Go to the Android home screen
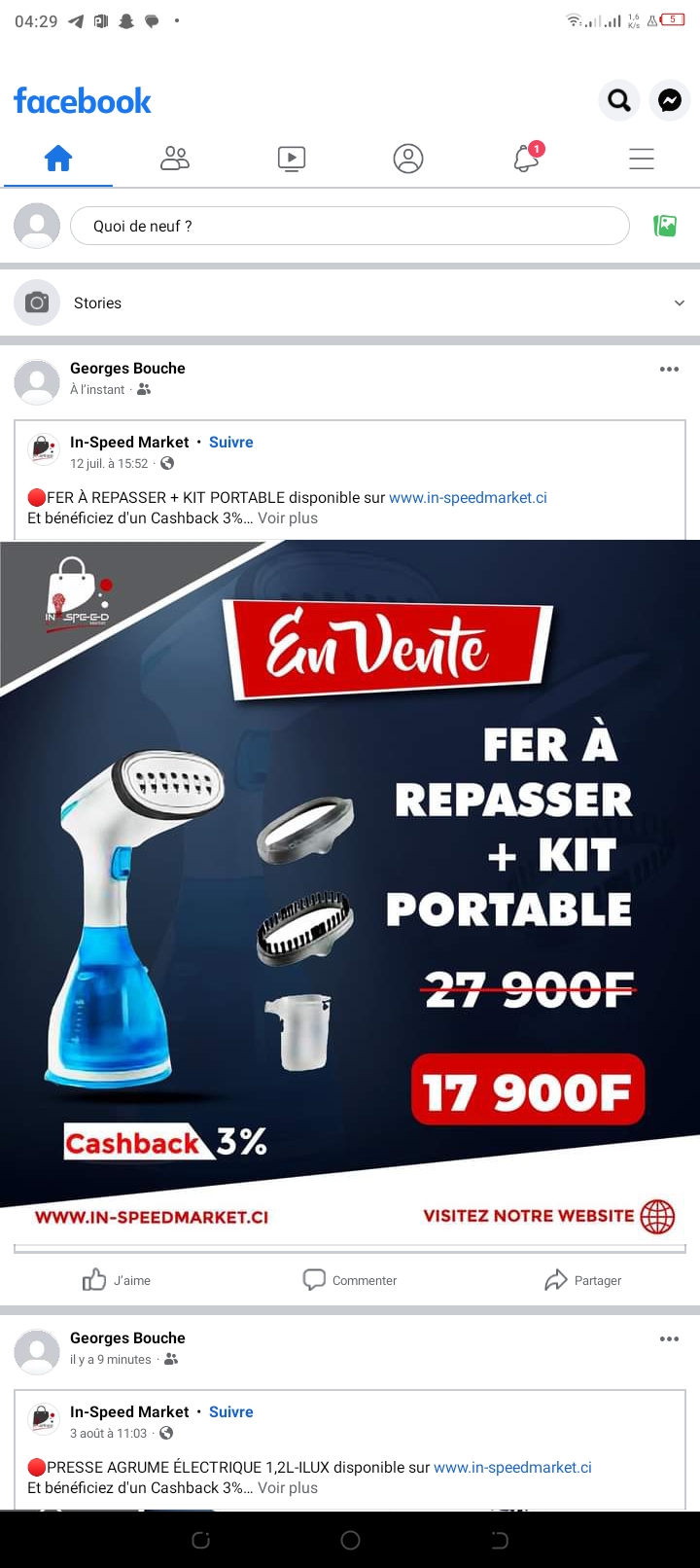The height and width of the screenshot is (1568, 700). 350,1540
